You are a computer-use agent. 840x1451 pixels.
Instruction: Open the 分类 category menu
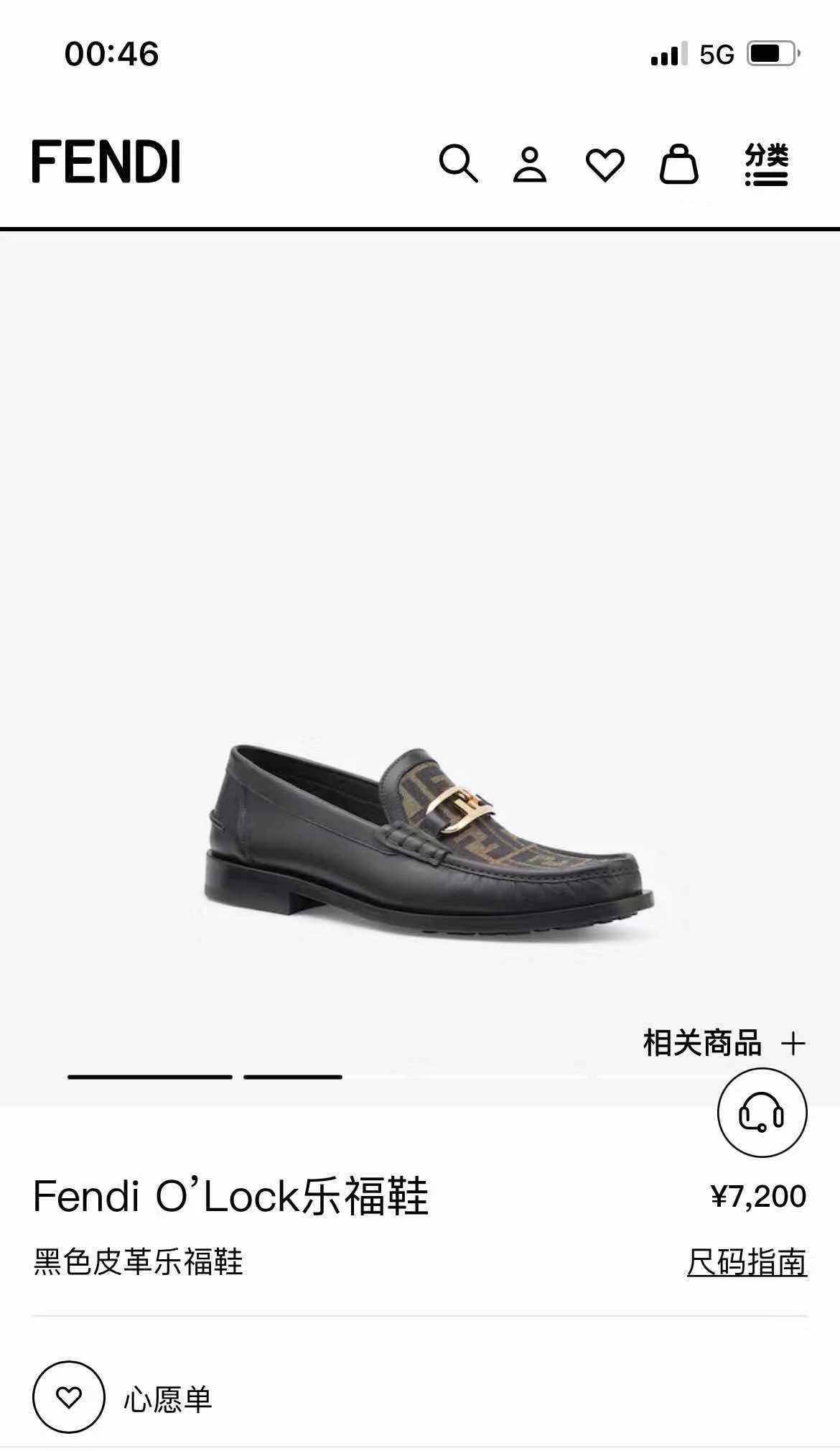click(766, 164)
